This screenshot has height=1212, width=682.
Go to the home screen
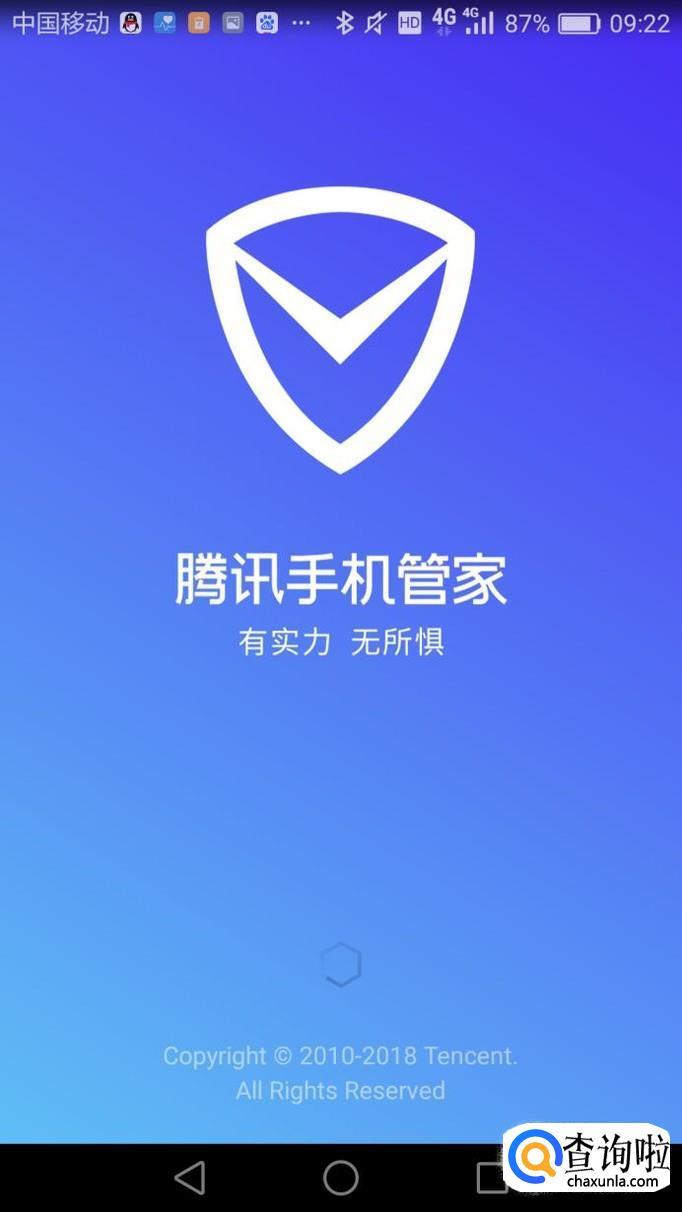(341, 1178)
